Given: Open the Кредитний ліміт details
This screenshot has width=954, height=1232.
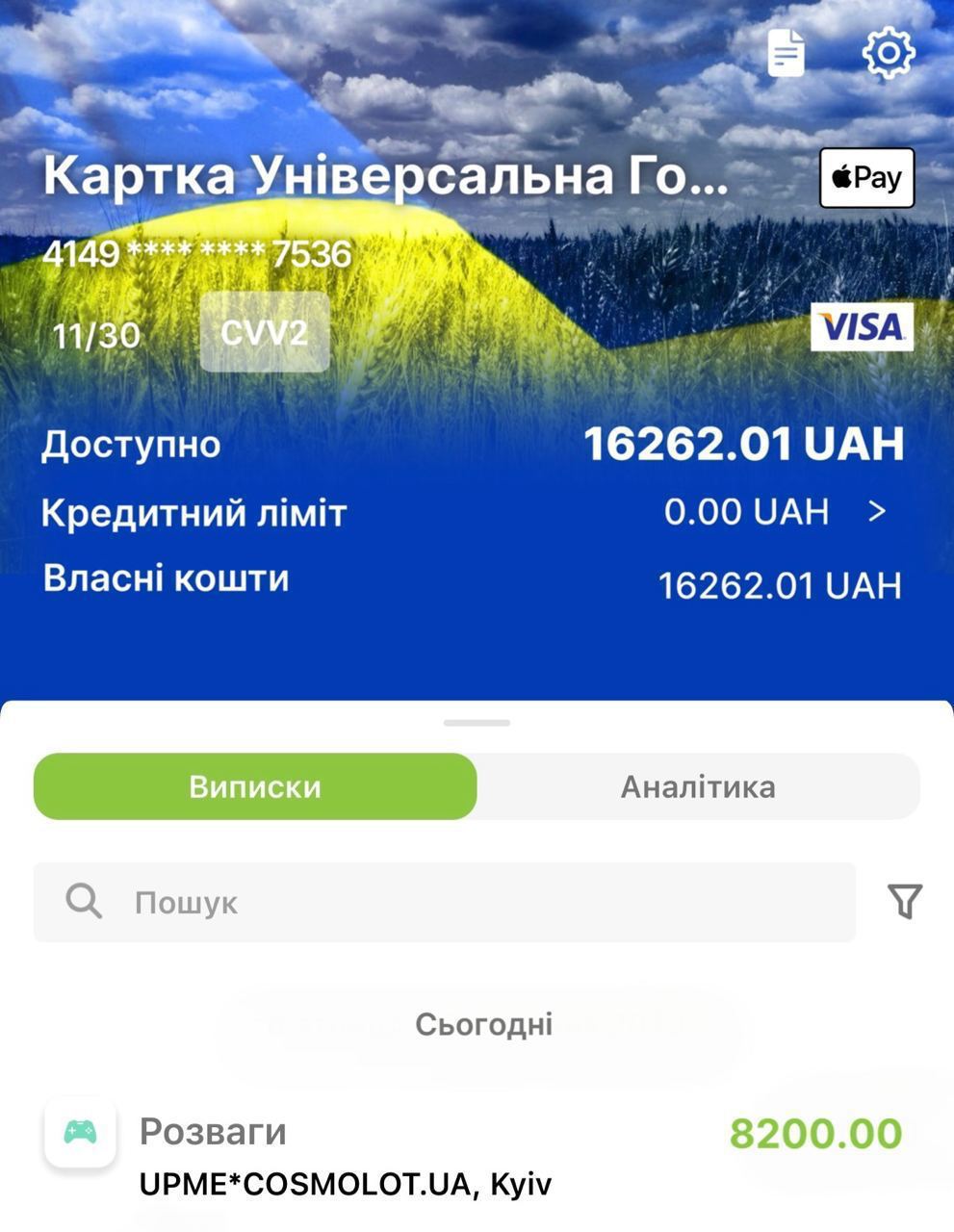Looking at the screenshot, I should 875,511.
